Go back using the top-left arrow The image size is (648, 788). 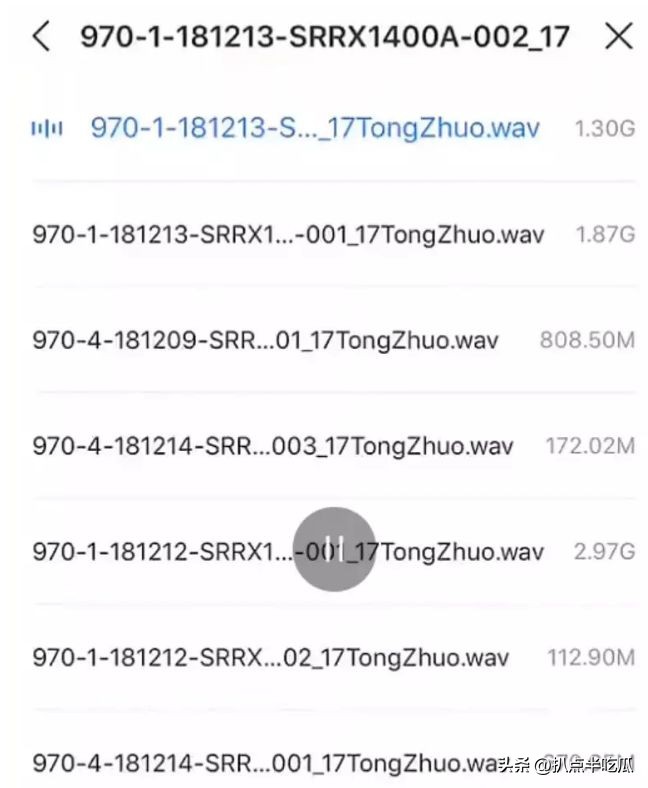(41, 37)
